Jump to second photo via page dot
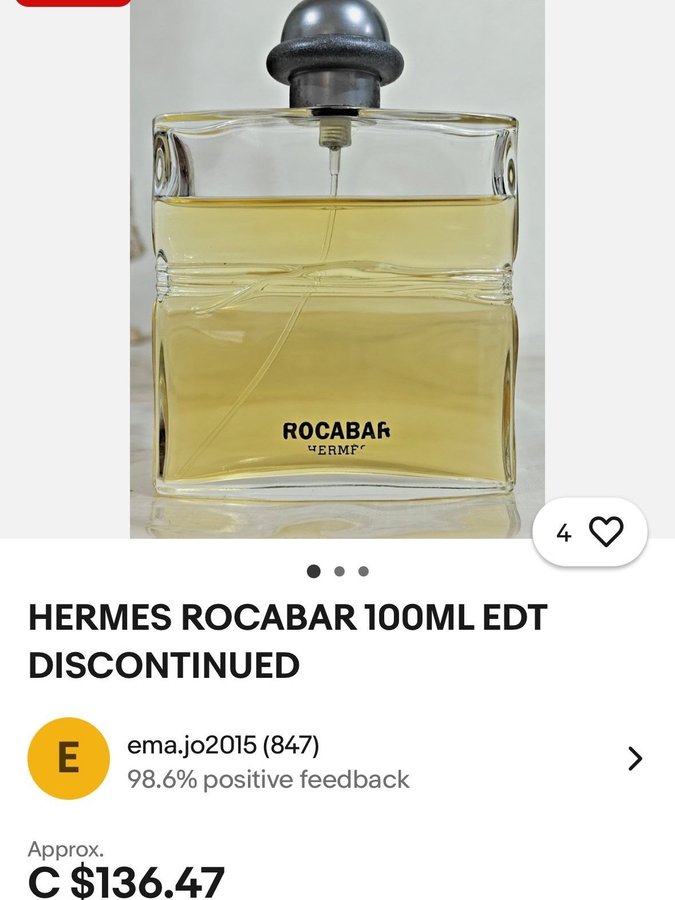Screen dimensions: 675x900 tap(339, 571)
